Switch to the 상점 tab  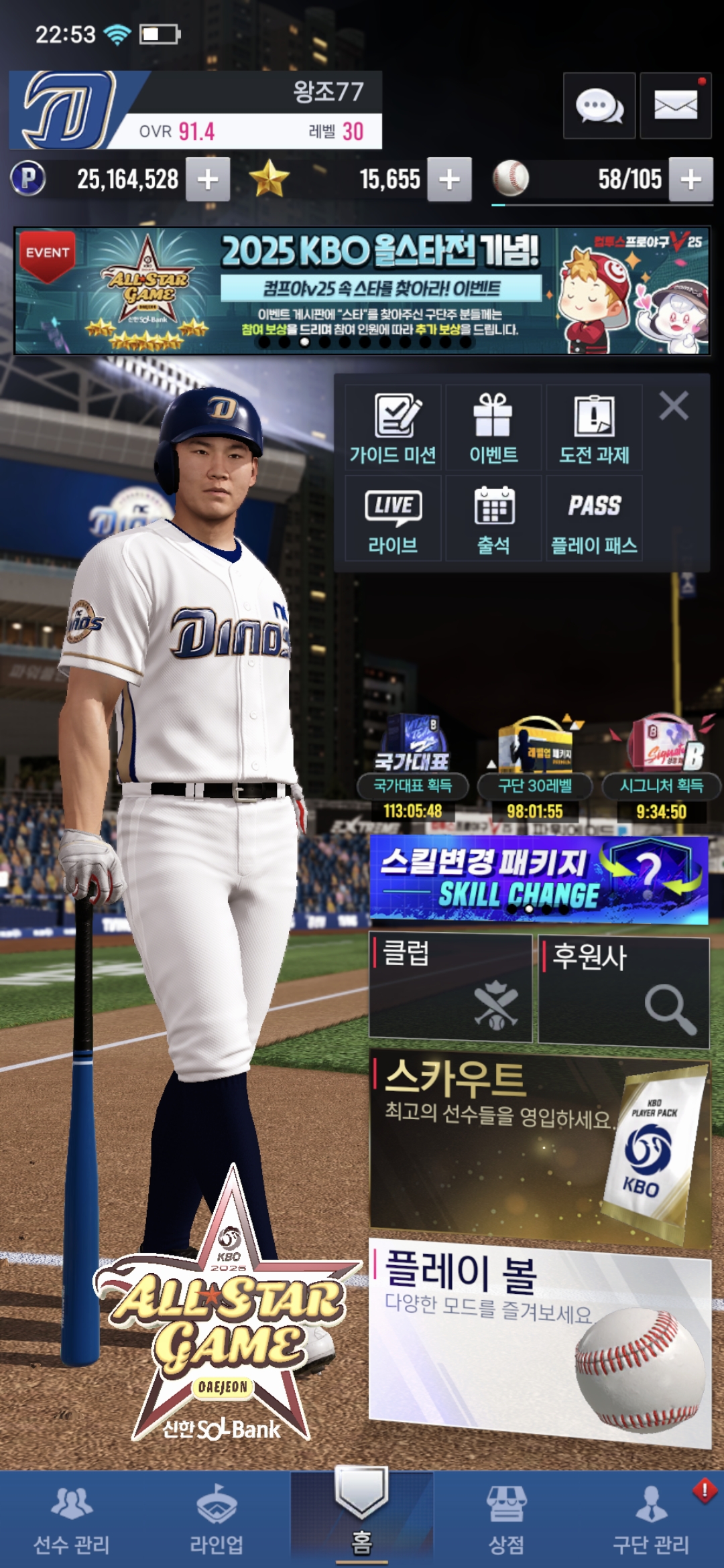click(506, 1521)
